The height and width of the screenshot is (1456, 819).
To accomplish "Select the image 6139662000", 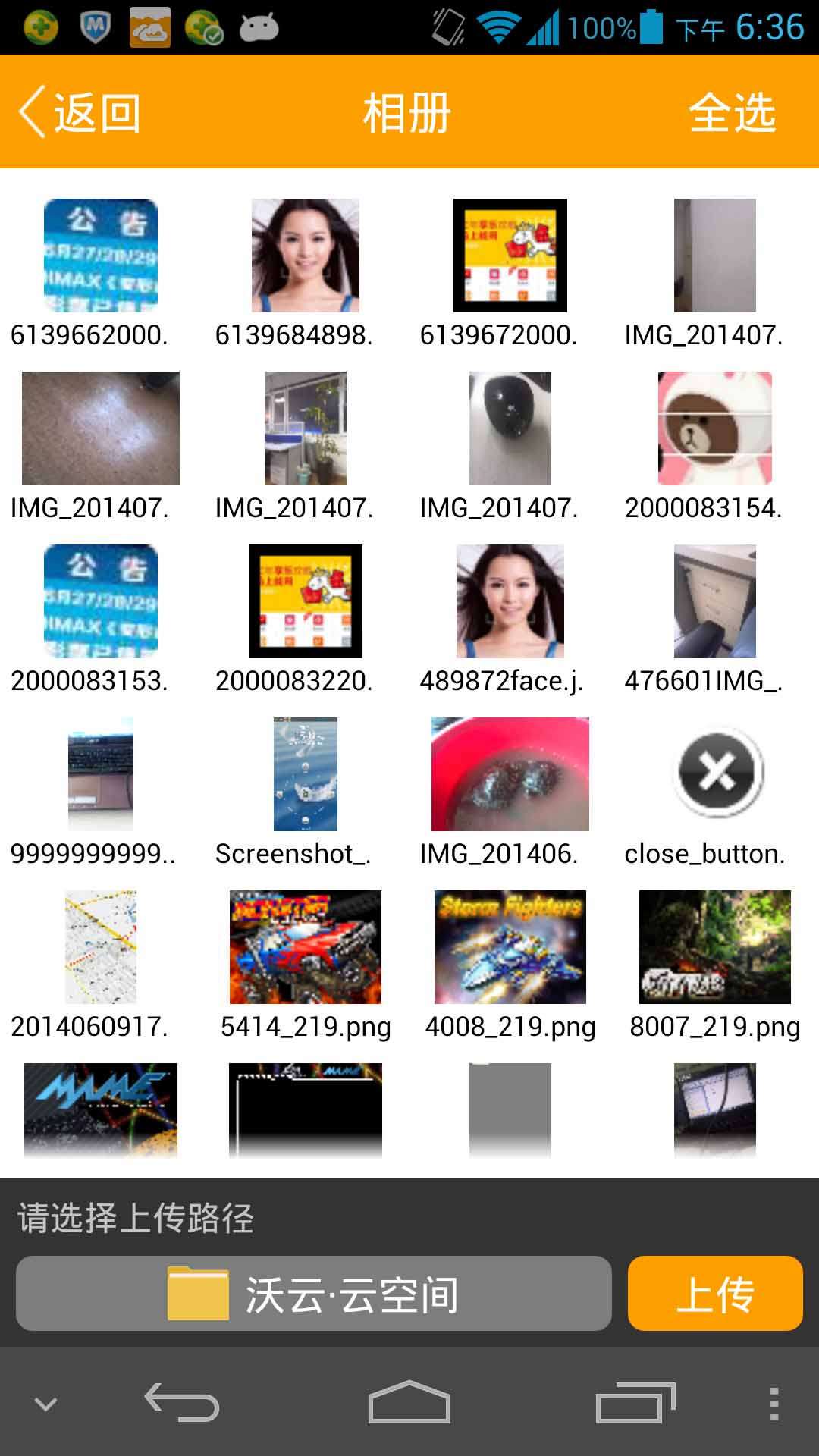I will click(x=100, y=256).
